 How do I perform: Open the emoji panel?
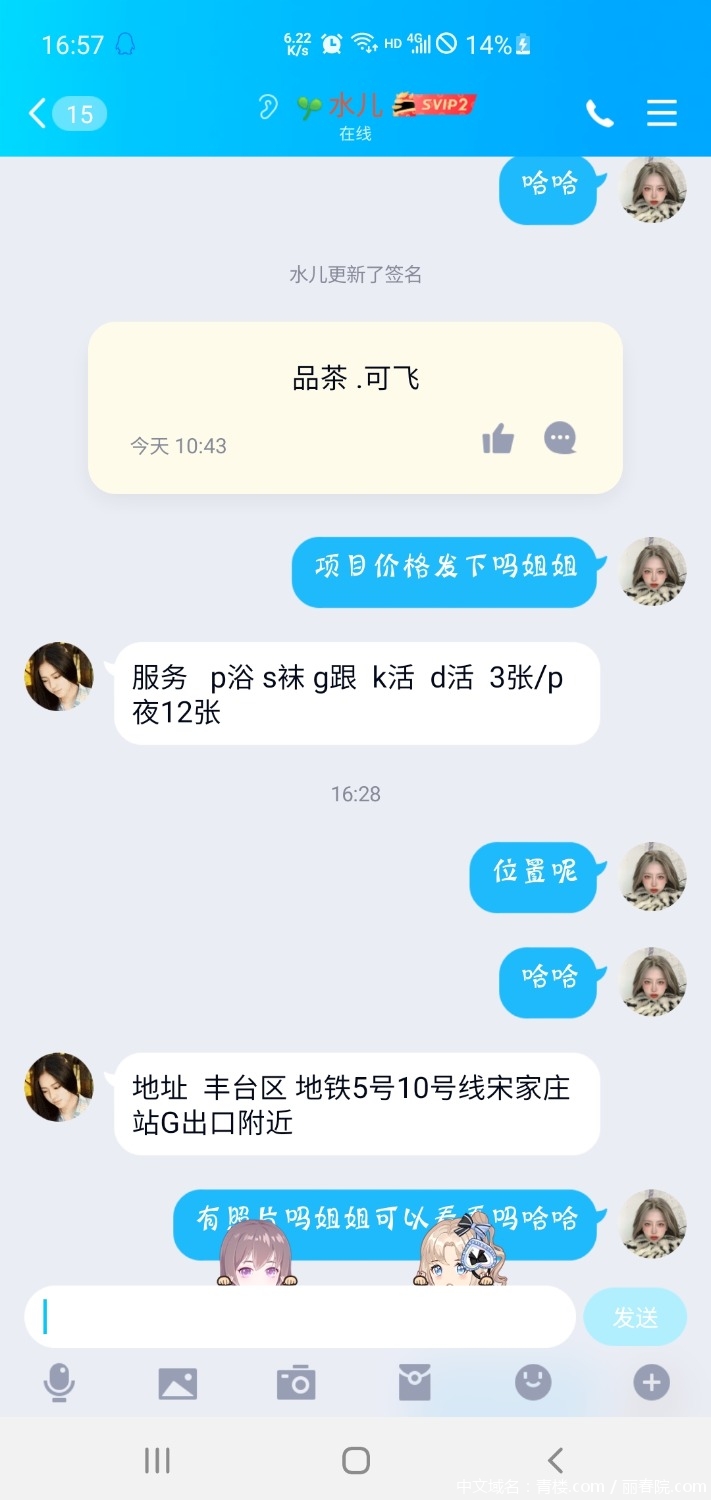click(x=533, y=1383)
